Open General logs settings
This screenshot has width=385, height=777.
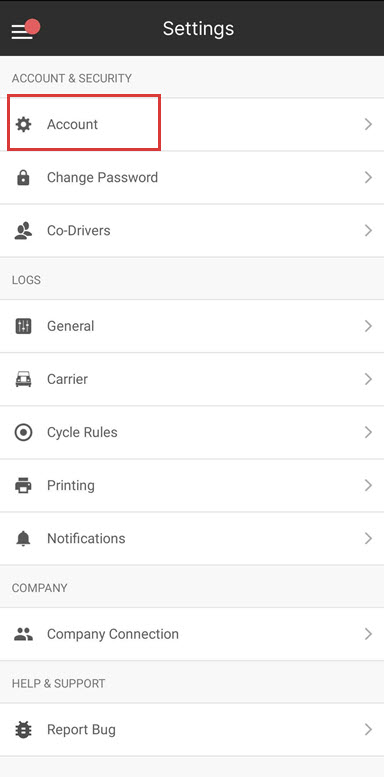(x=192, y=326)
